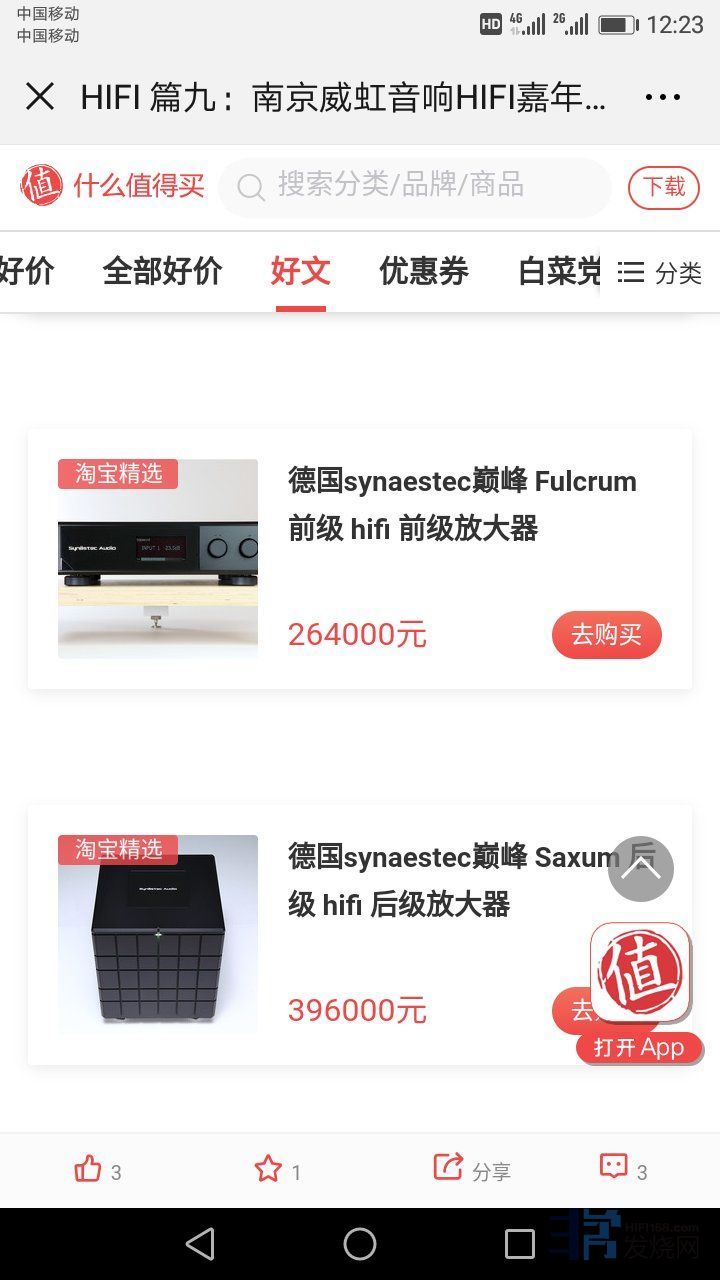Like this article with the thumbs-up
This screenshot has height=1280, width=720.
click(89, 1169)
